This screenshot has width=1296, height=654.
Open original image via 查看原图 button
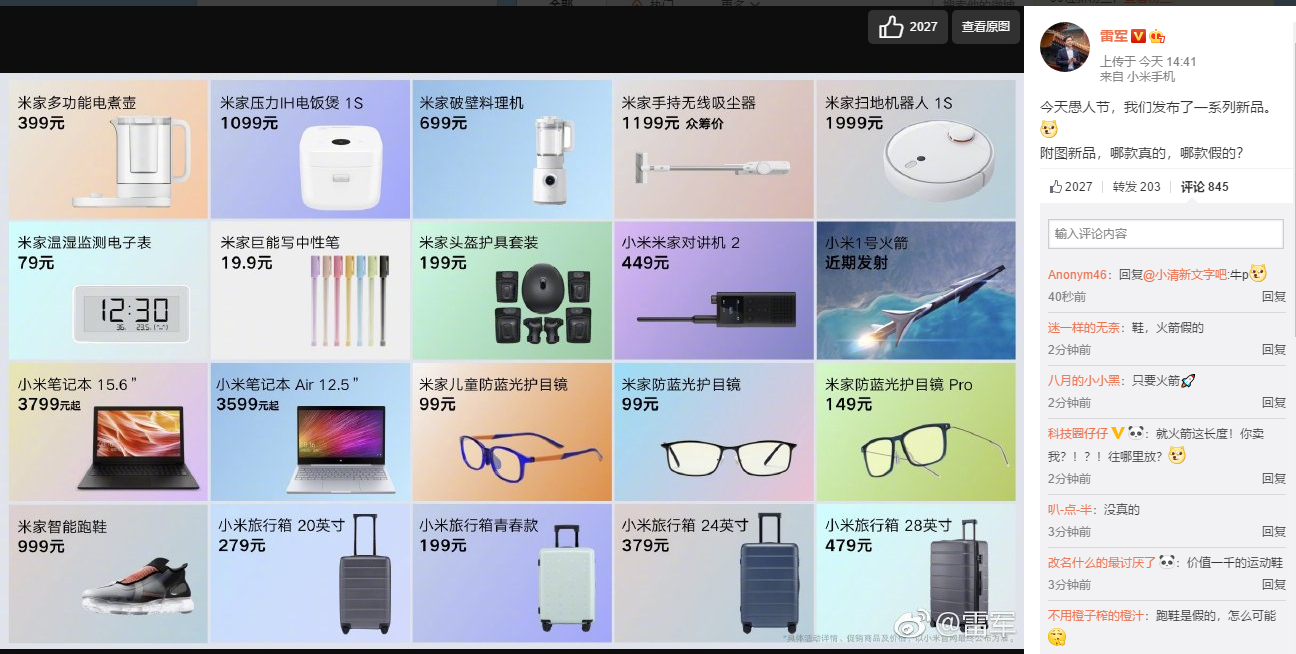tap(985, 27)
